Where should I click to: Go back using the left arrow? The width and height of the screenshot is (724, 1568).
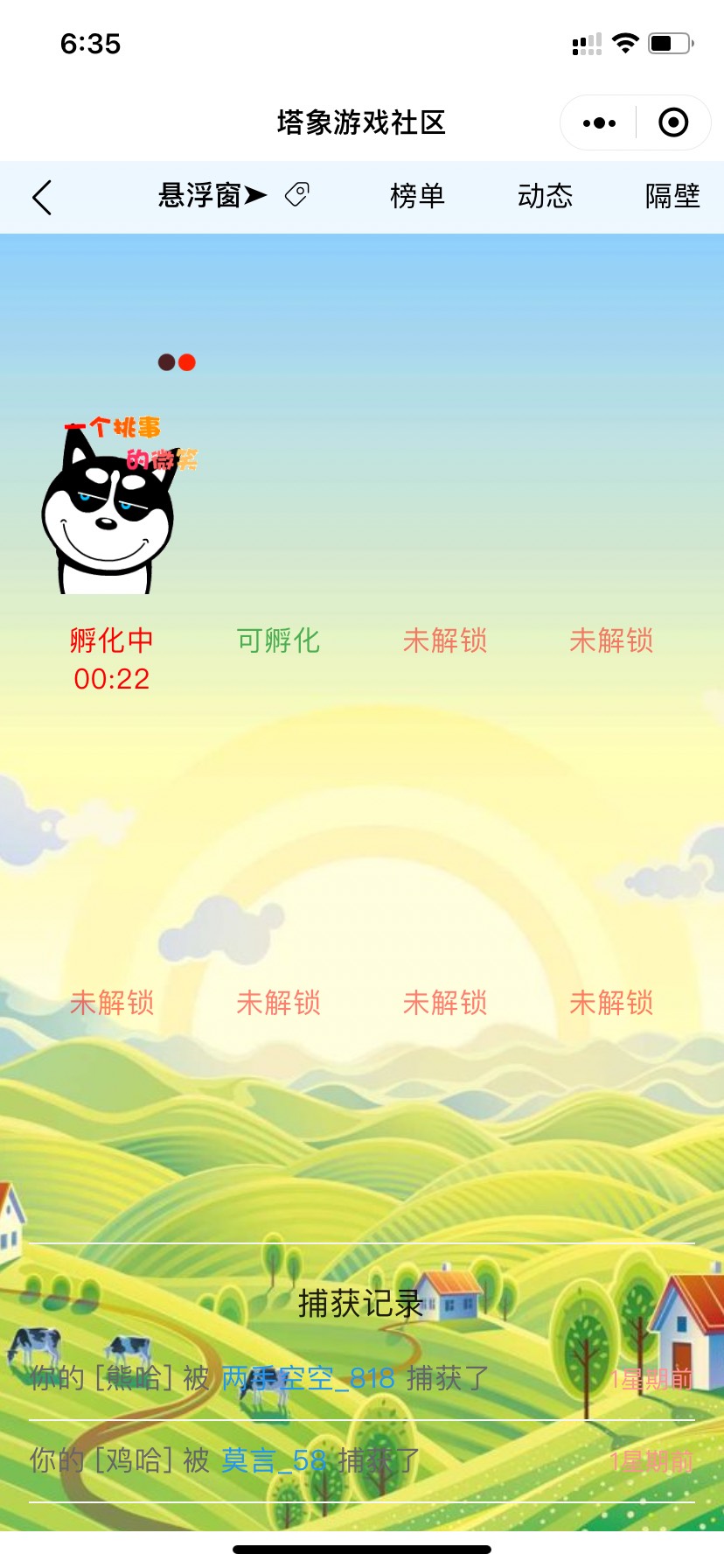pos(42,198)
